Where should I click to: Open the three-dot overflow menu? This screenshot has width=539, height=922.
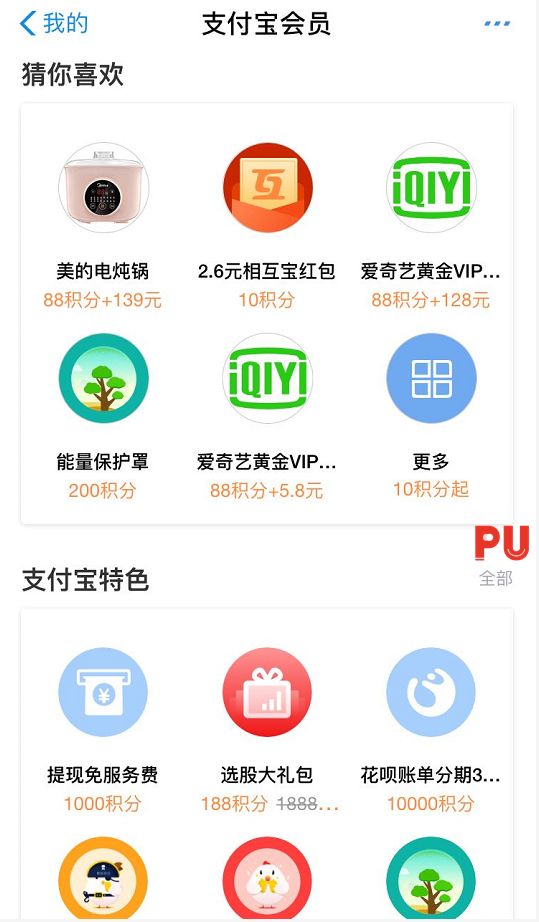497,24
